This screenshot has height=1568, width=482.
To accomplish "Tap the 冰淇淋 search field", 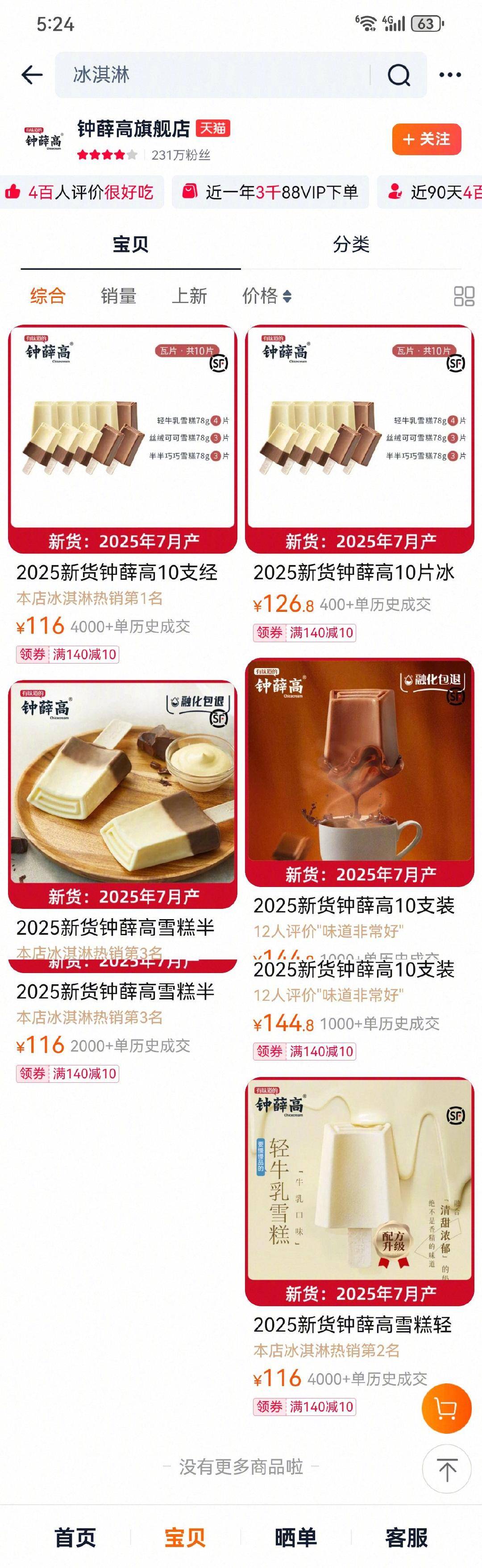I will coord(213,75).
